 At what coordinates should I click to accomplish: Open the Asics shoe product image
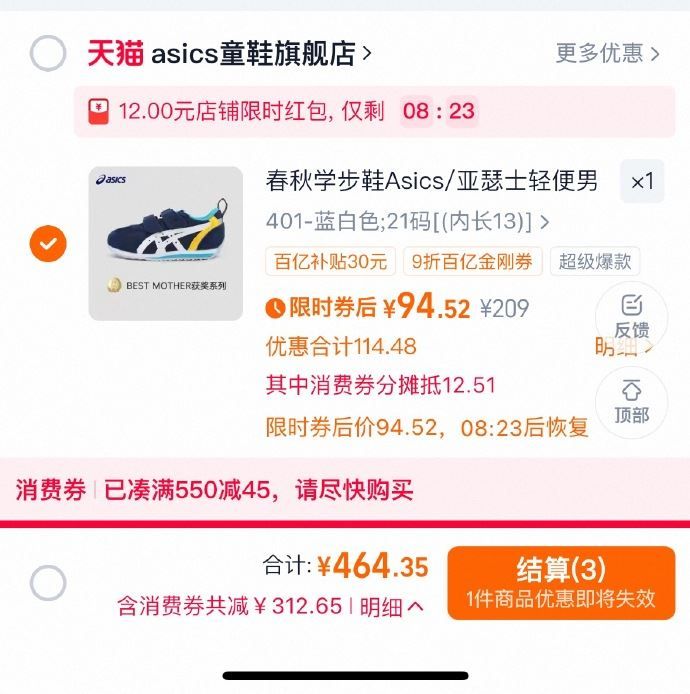click(x=166, y=243)
